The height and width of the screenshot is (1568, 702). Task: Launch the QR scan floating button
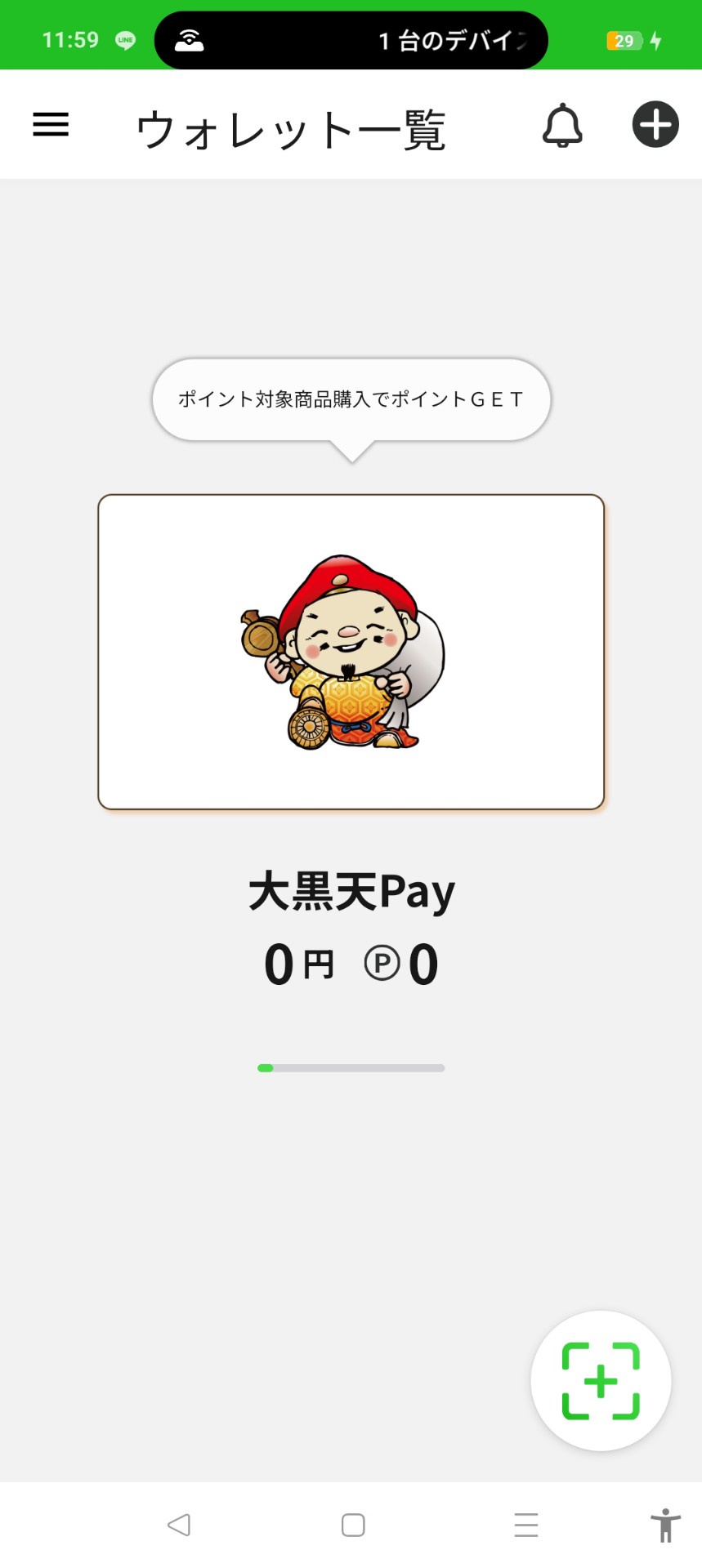601,1381
